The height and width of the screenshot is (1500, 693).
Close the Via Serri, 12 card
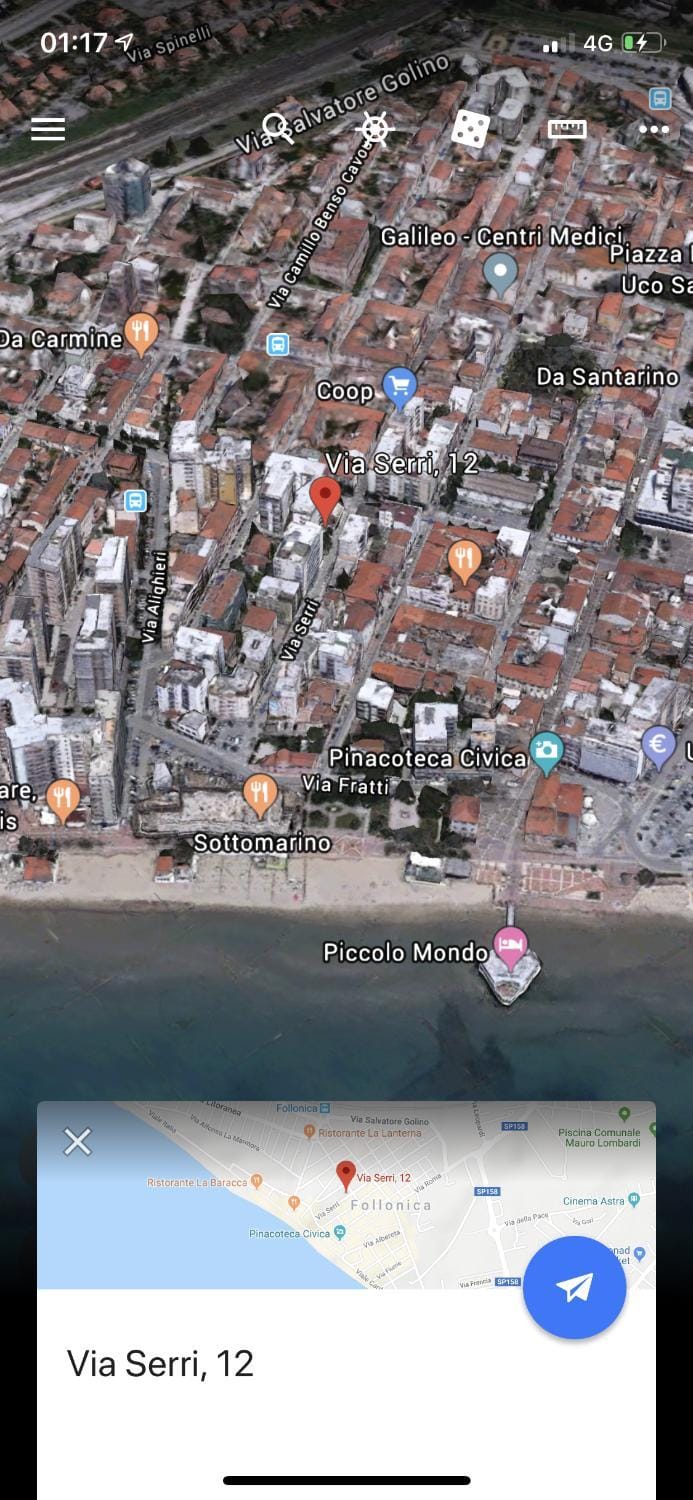[x=77, y=1141]
